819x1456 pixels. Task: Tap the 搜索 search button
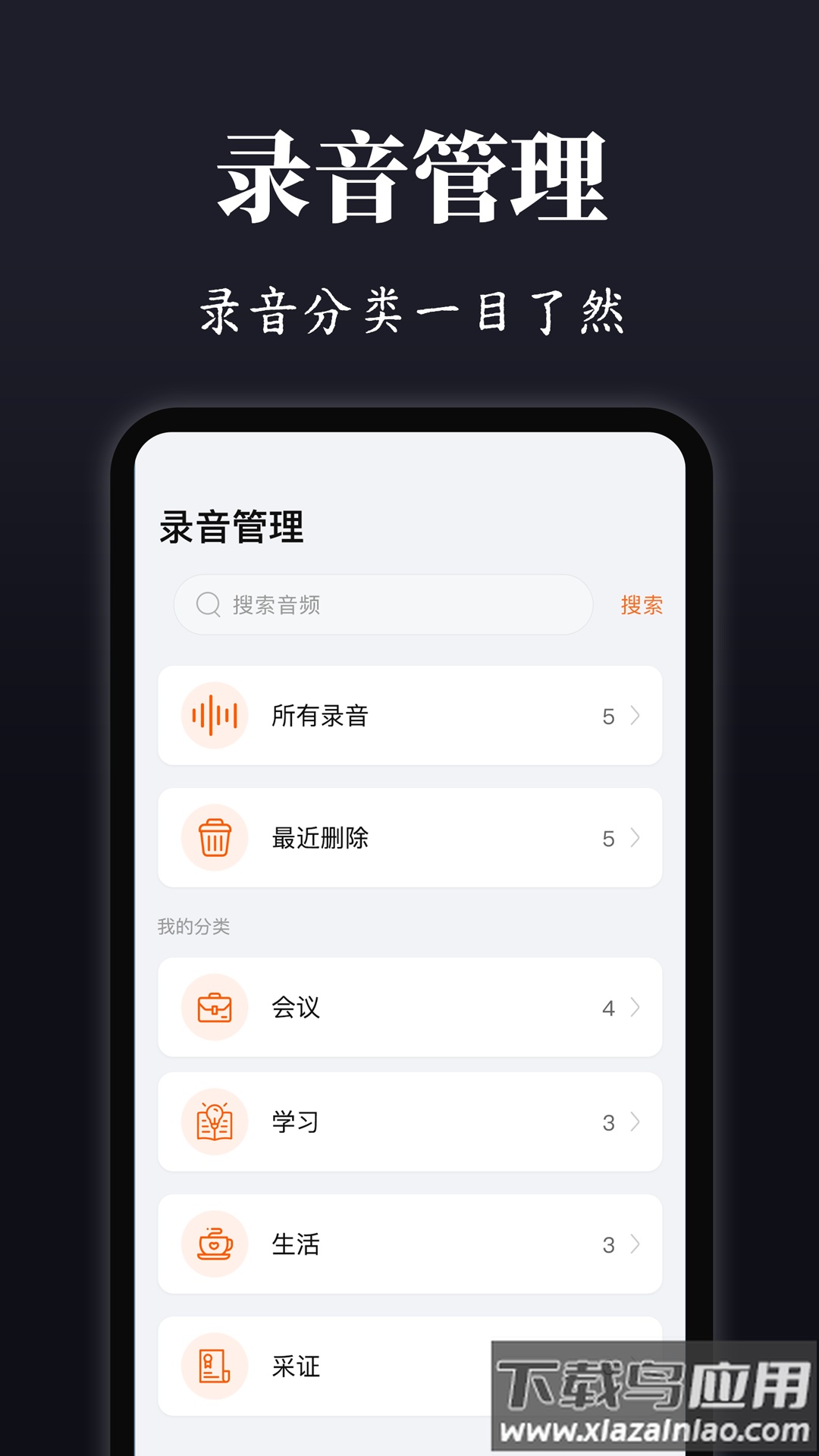[641, 604]
